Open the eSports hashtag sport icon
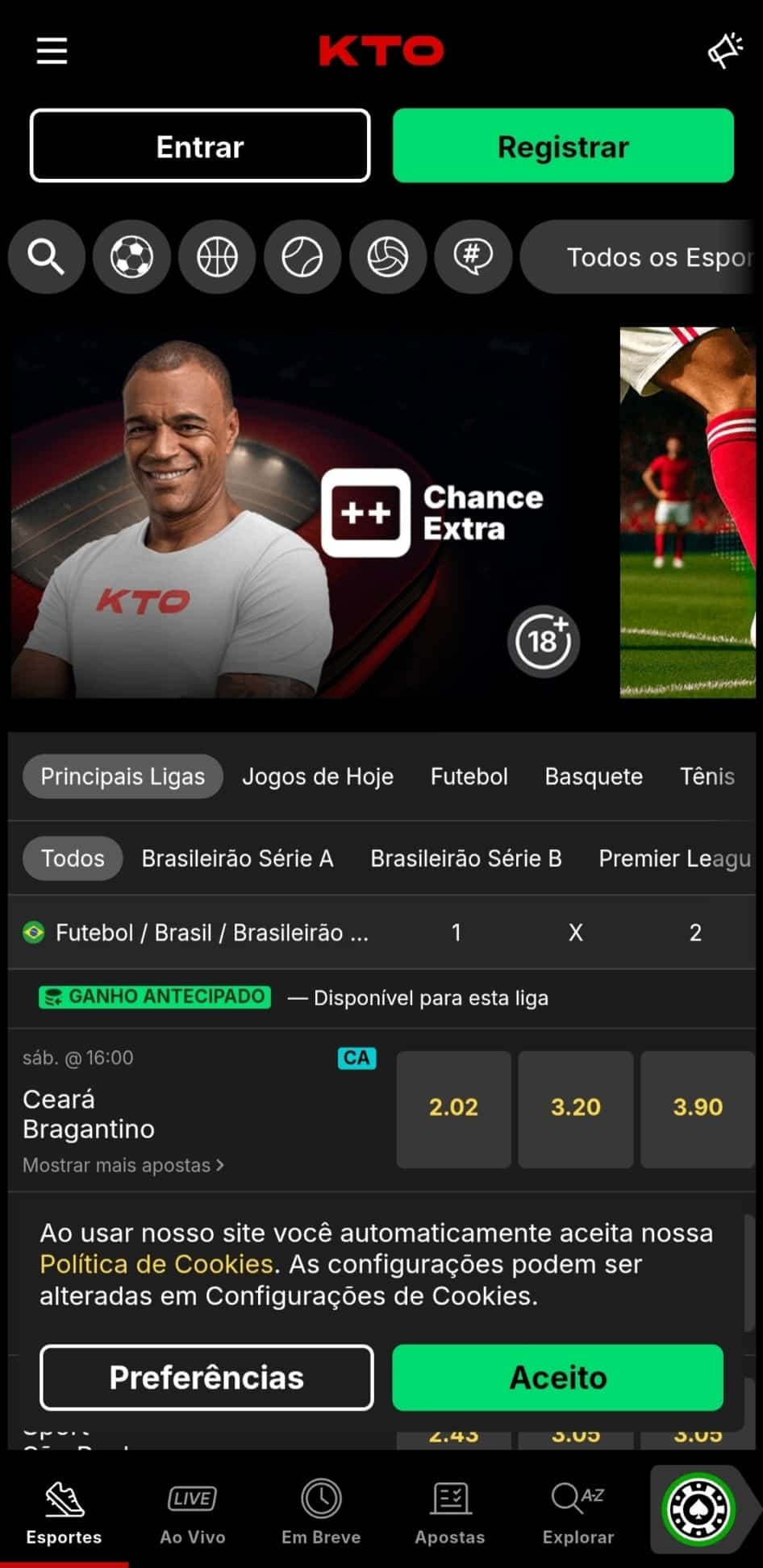Viewport: 763px width, 1568px height. (x=473, y=257)
